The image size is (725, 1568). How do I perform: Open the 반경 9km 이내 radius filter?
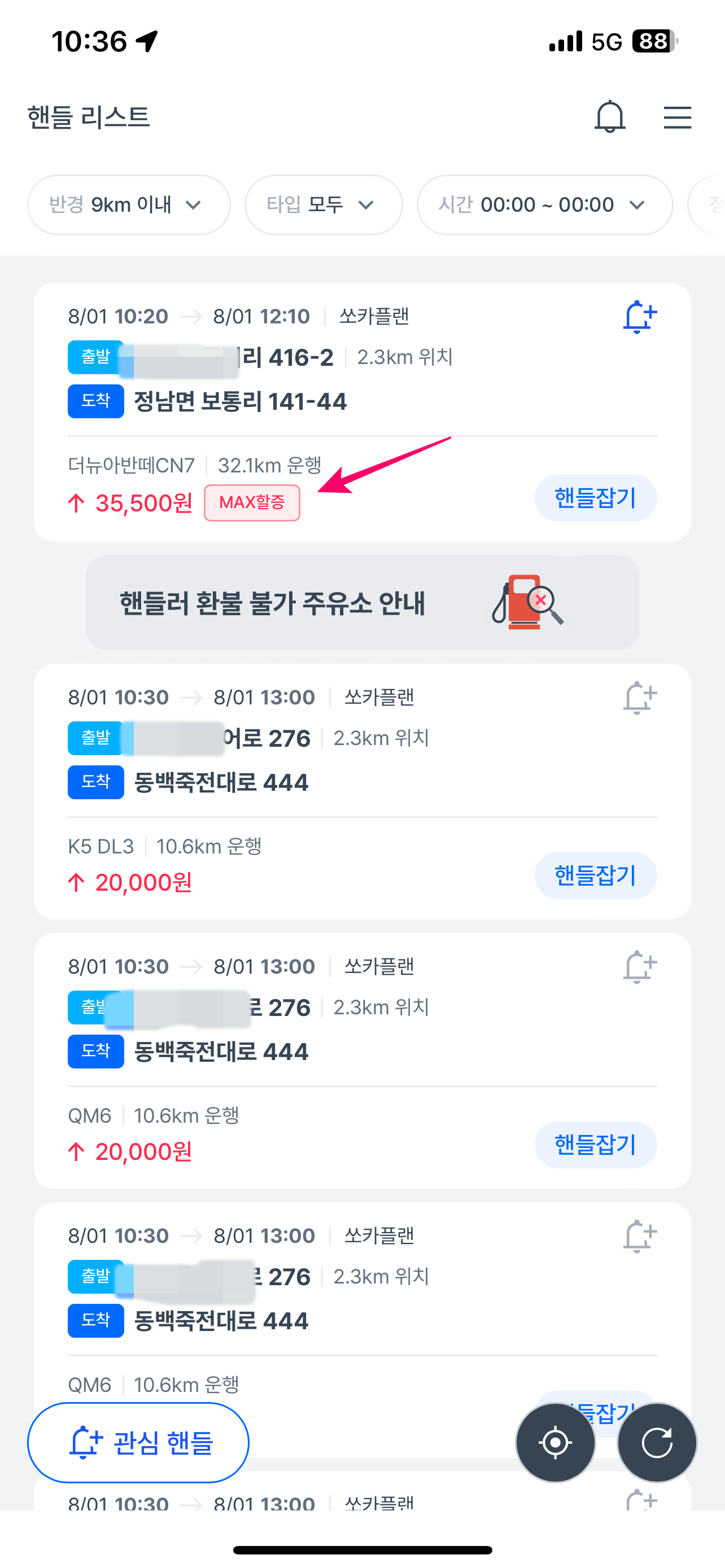(128, 204)
